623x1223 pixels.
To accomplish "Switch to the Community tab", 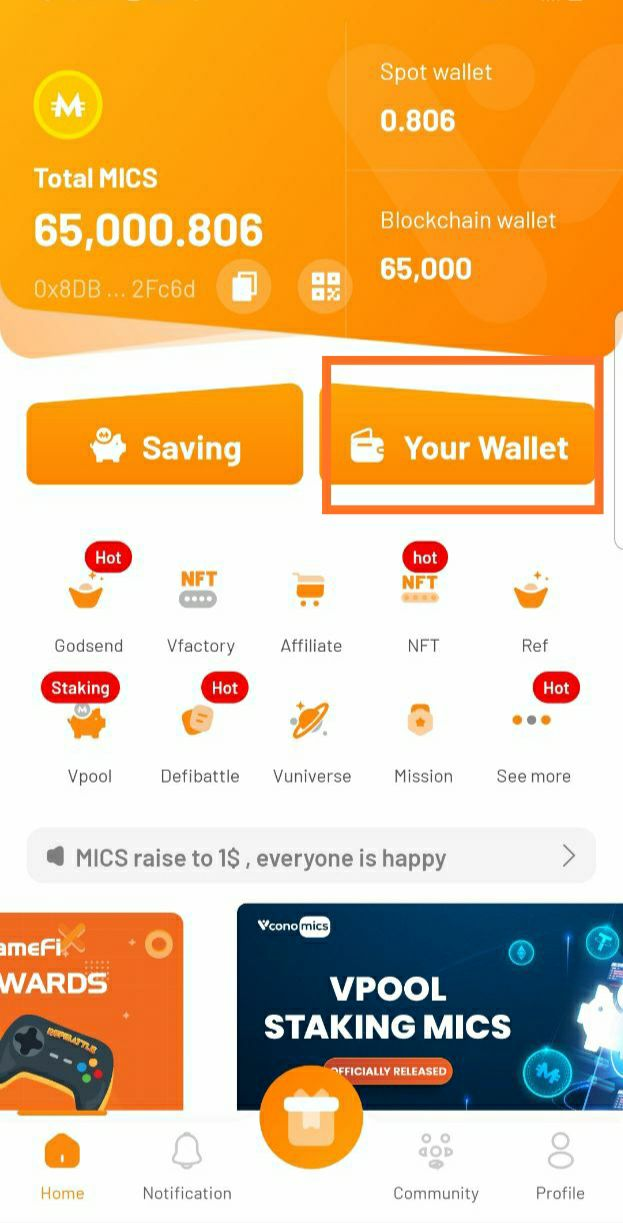I will point(435,1166).
